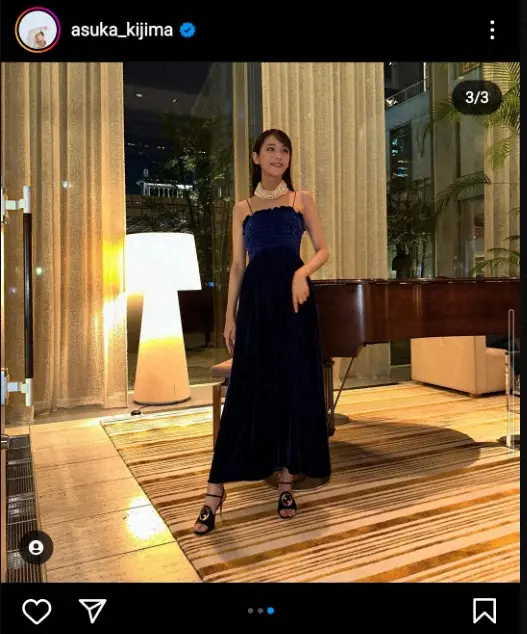This screenshot has width=527, height=634.
Task: Open the post's three-dot overflow menu
Action: pyautogui.click(x=492, y=30)
